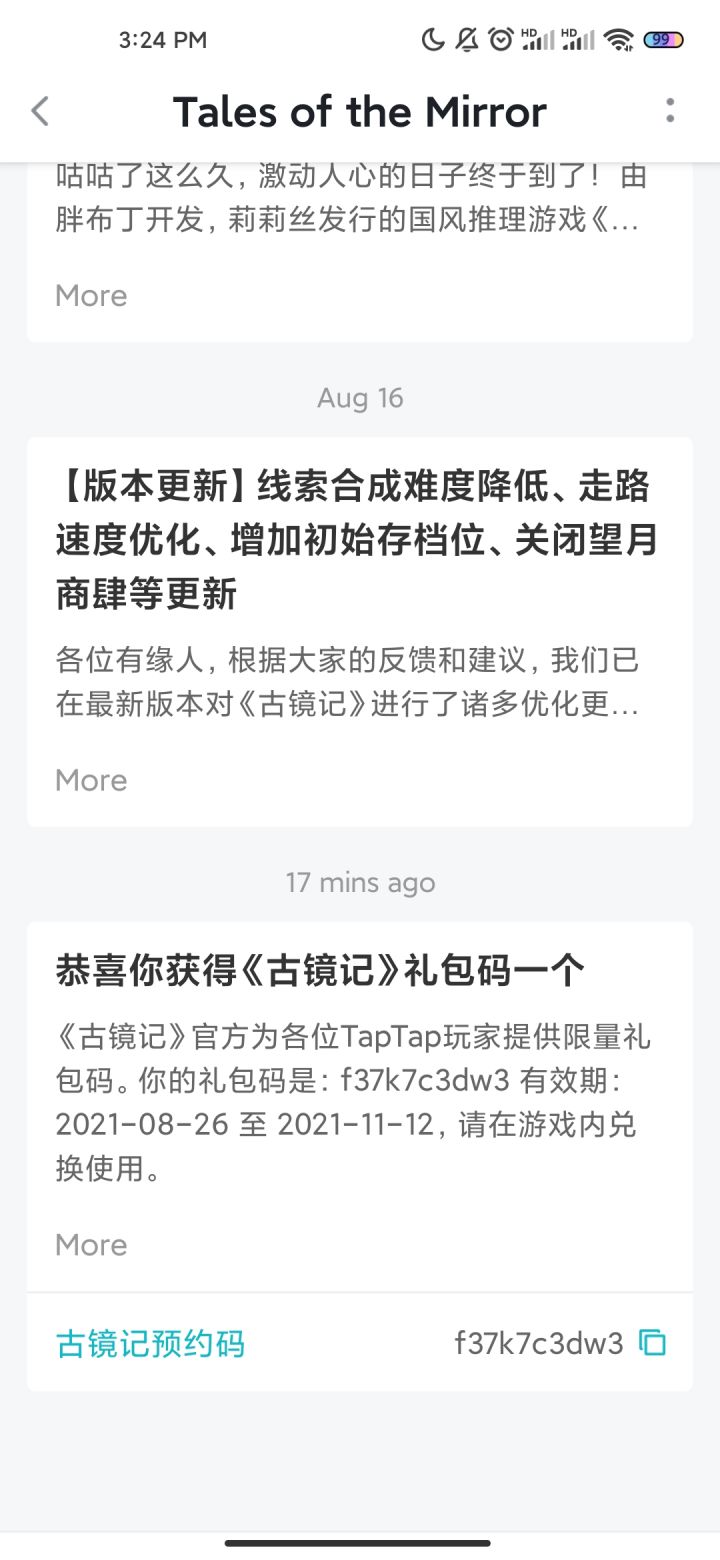This screenshot has height=1560, width=720.
Task: Go back using the top-left arrow
Action: 40,111
